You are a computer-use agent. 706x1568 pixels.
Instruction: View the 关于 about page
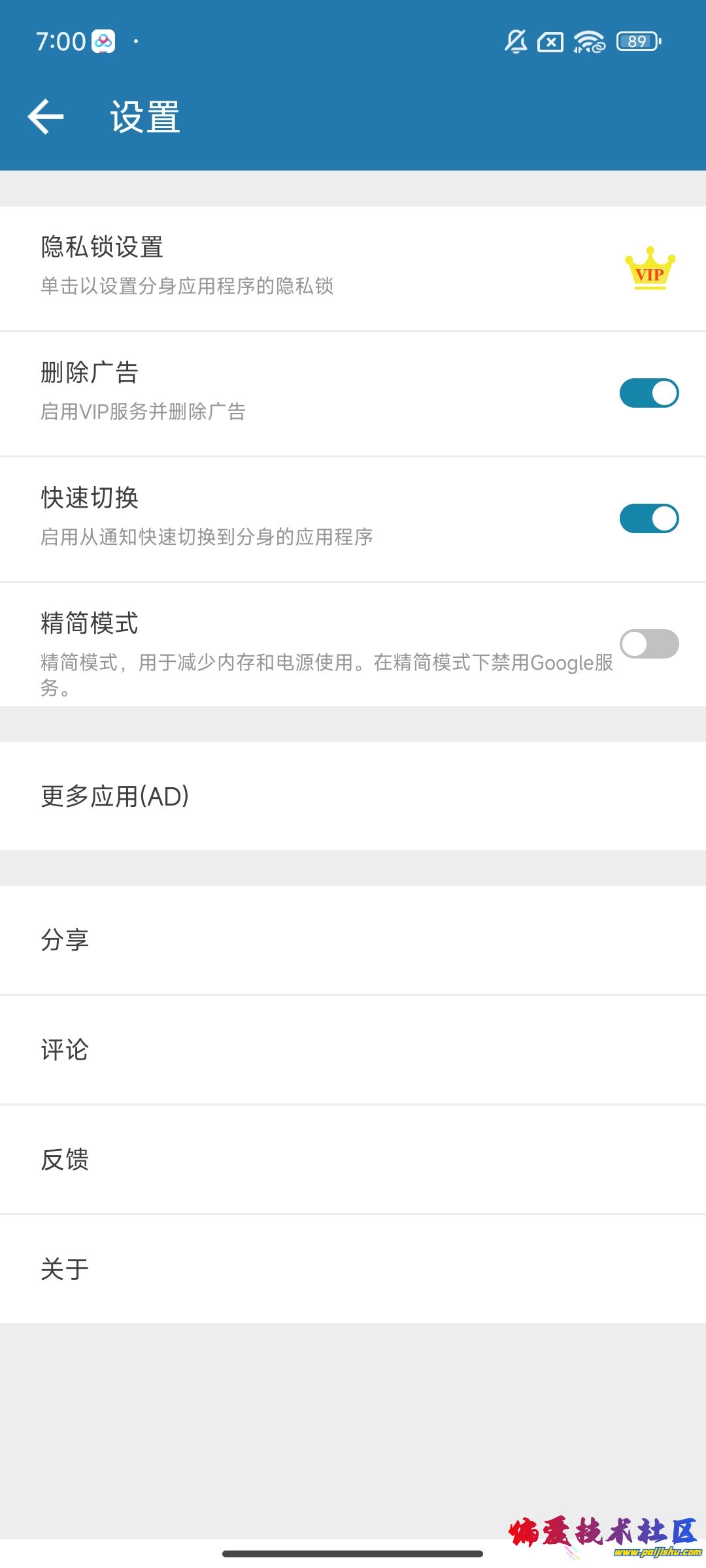tap(353, 1269)
